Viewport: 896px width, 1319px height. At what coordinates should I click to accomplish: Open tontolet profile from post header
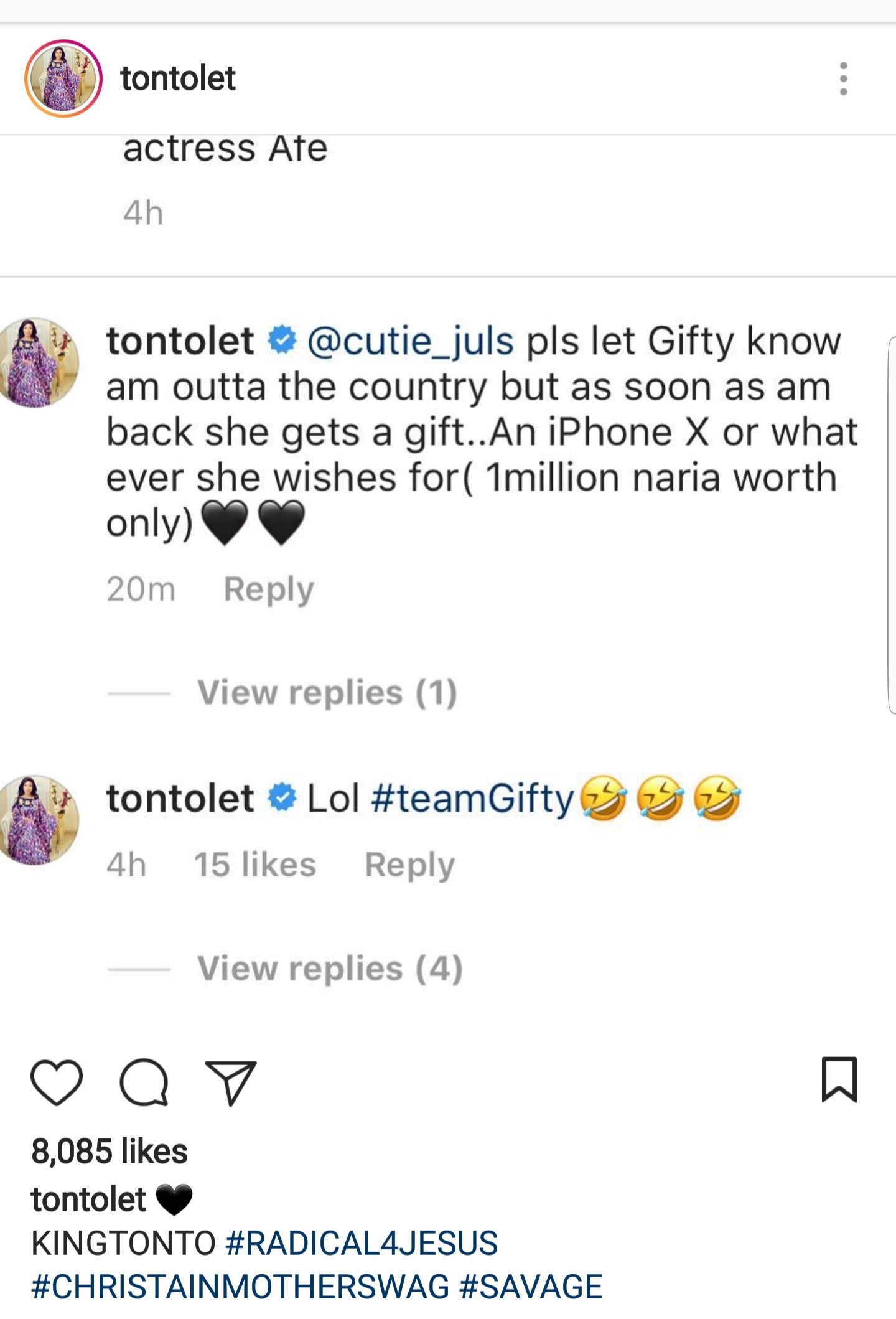[x=178, y=78]
